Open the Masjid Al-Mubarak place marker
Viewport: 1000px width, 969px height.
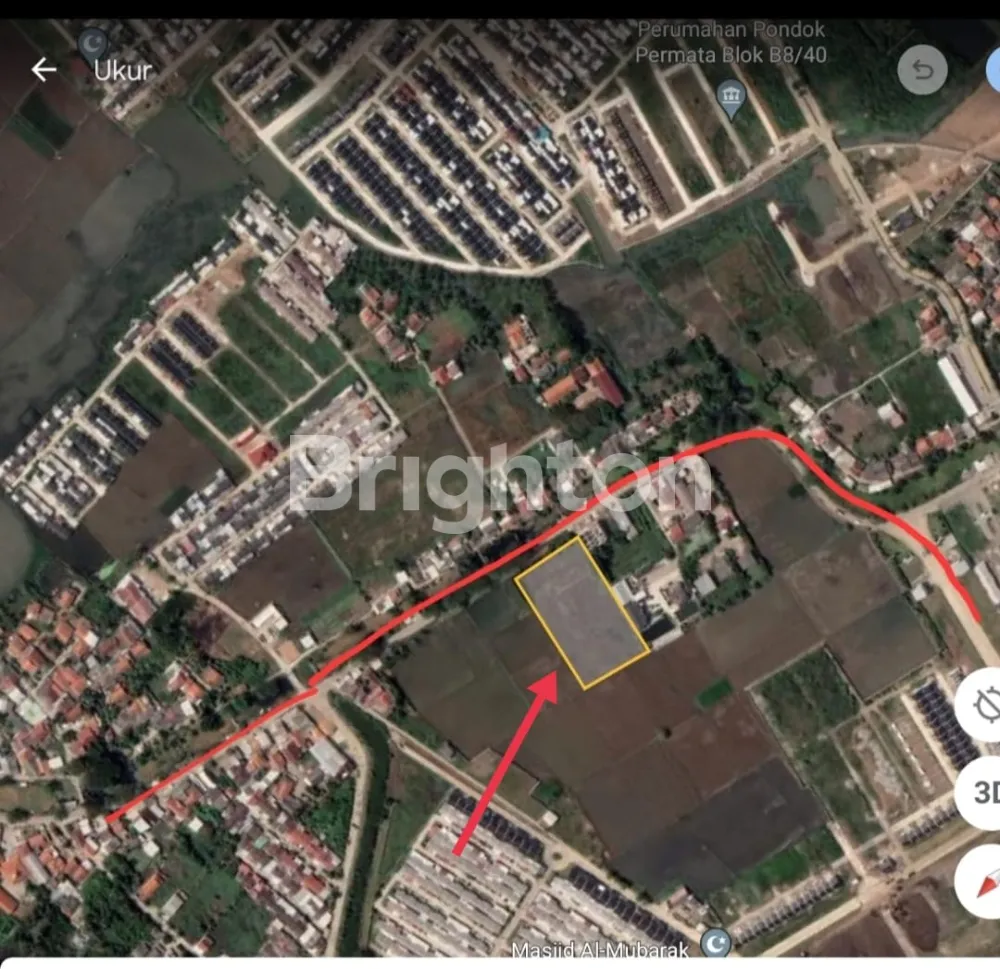point(716,943)
